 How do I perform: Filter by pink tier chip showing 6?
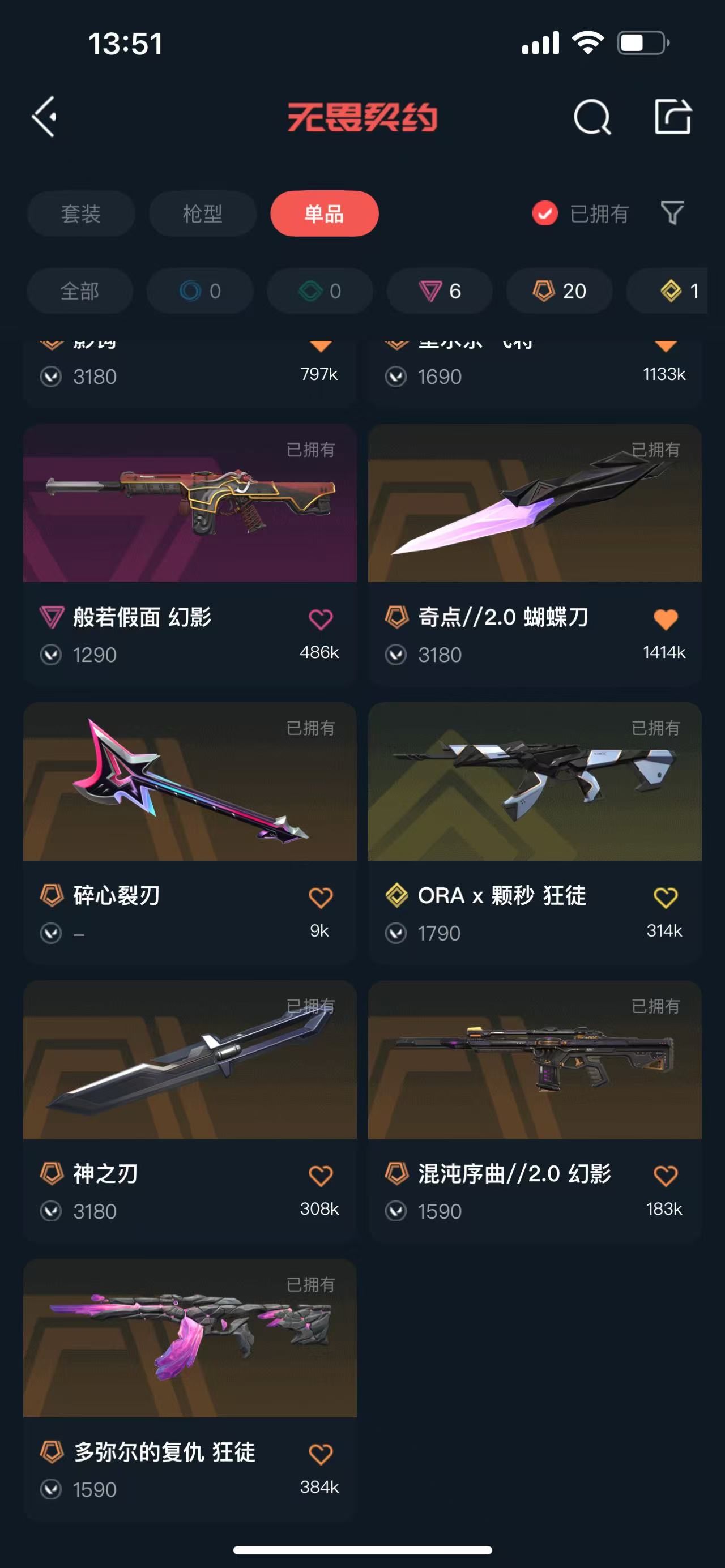(x=440, y=291)
